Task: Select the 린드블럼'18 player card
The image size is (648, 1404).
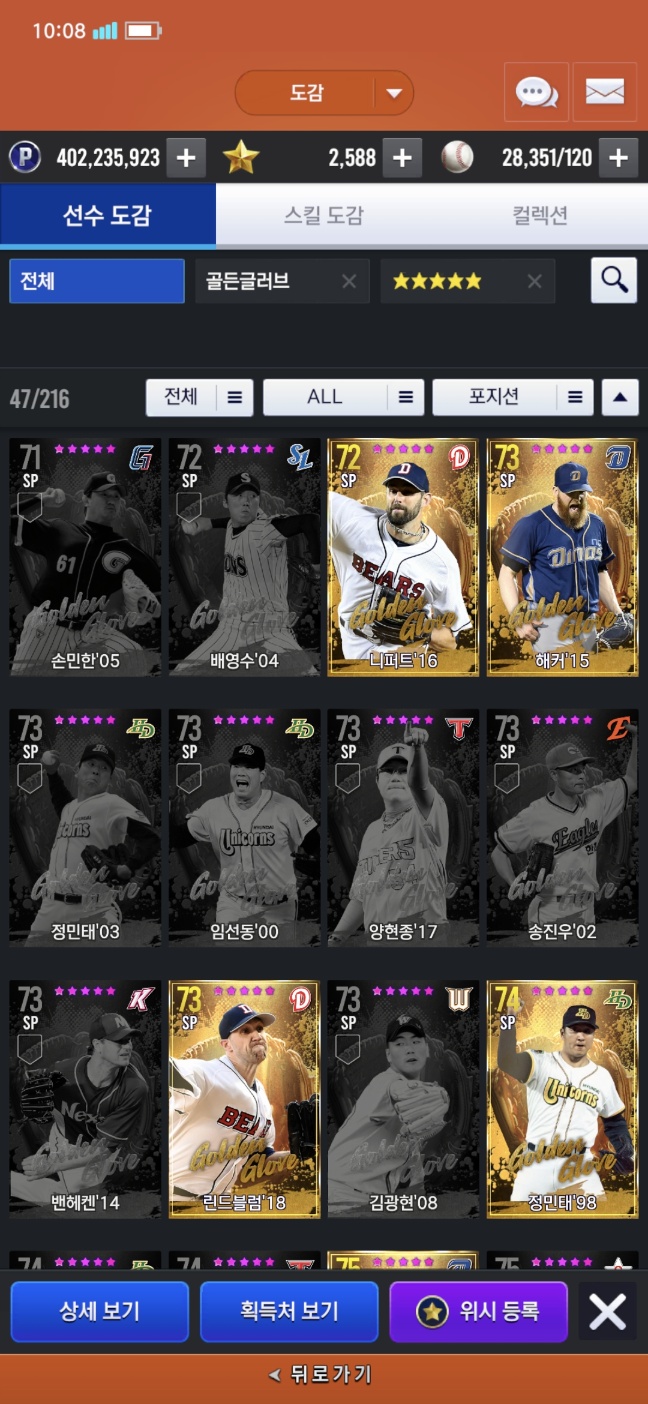Action: 244,1098
